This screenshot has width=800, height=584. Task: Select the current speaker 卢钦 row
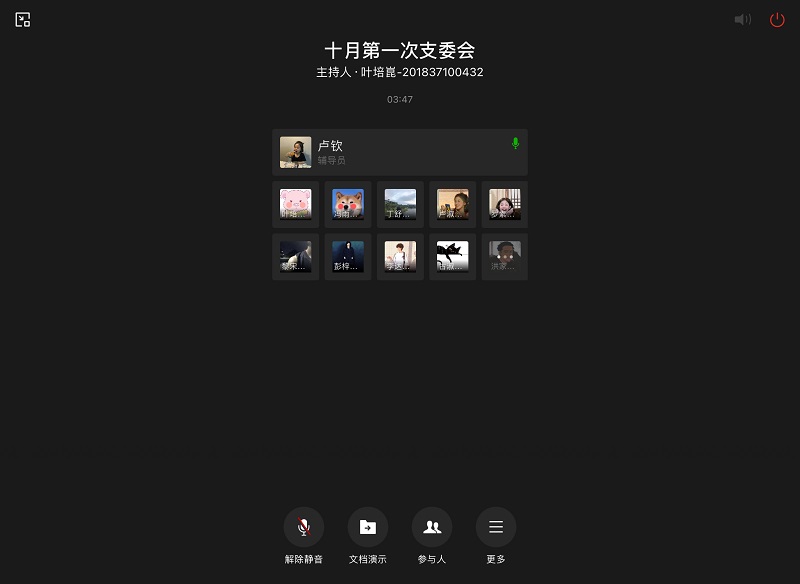click(400, 152)
